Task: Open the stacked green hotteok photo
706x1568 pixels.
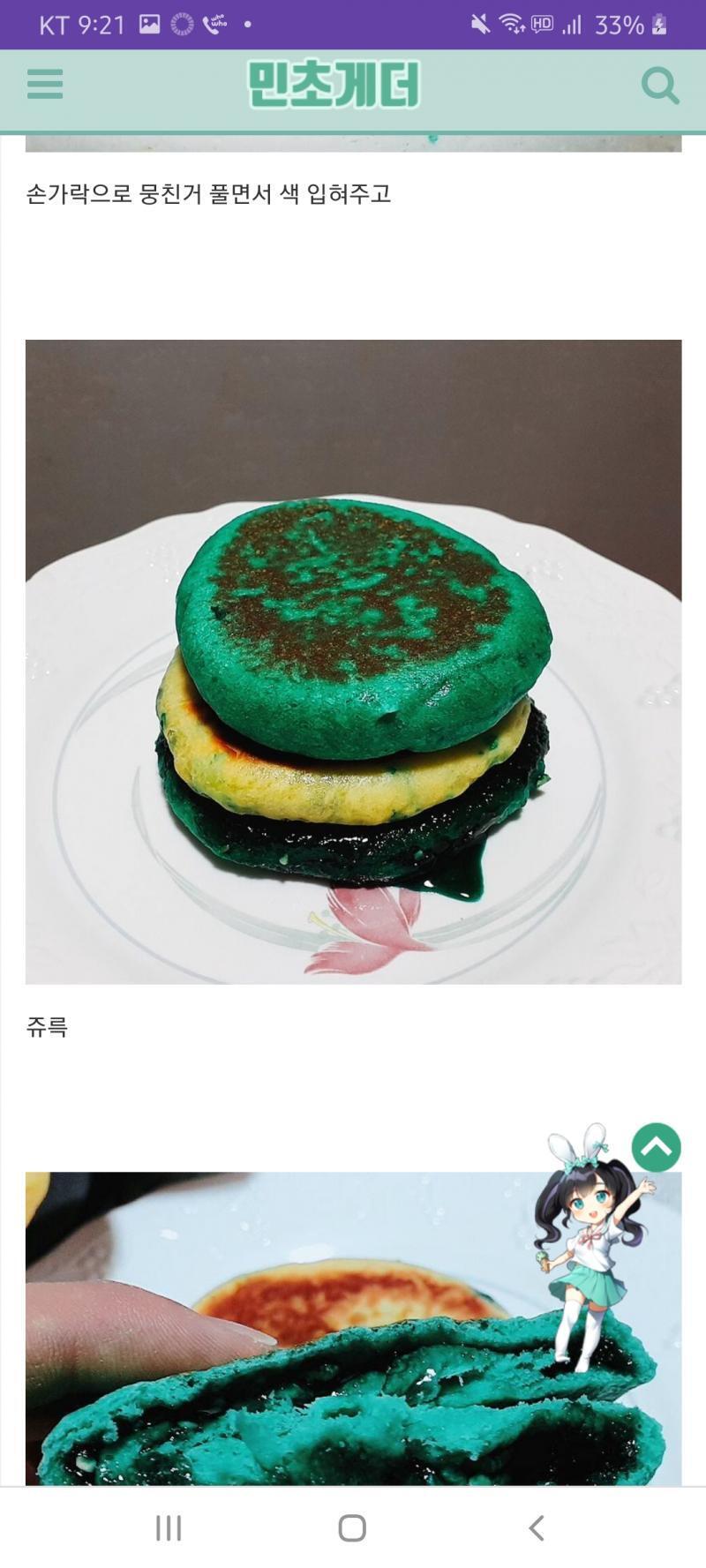Action: click(x=353, y=662)
